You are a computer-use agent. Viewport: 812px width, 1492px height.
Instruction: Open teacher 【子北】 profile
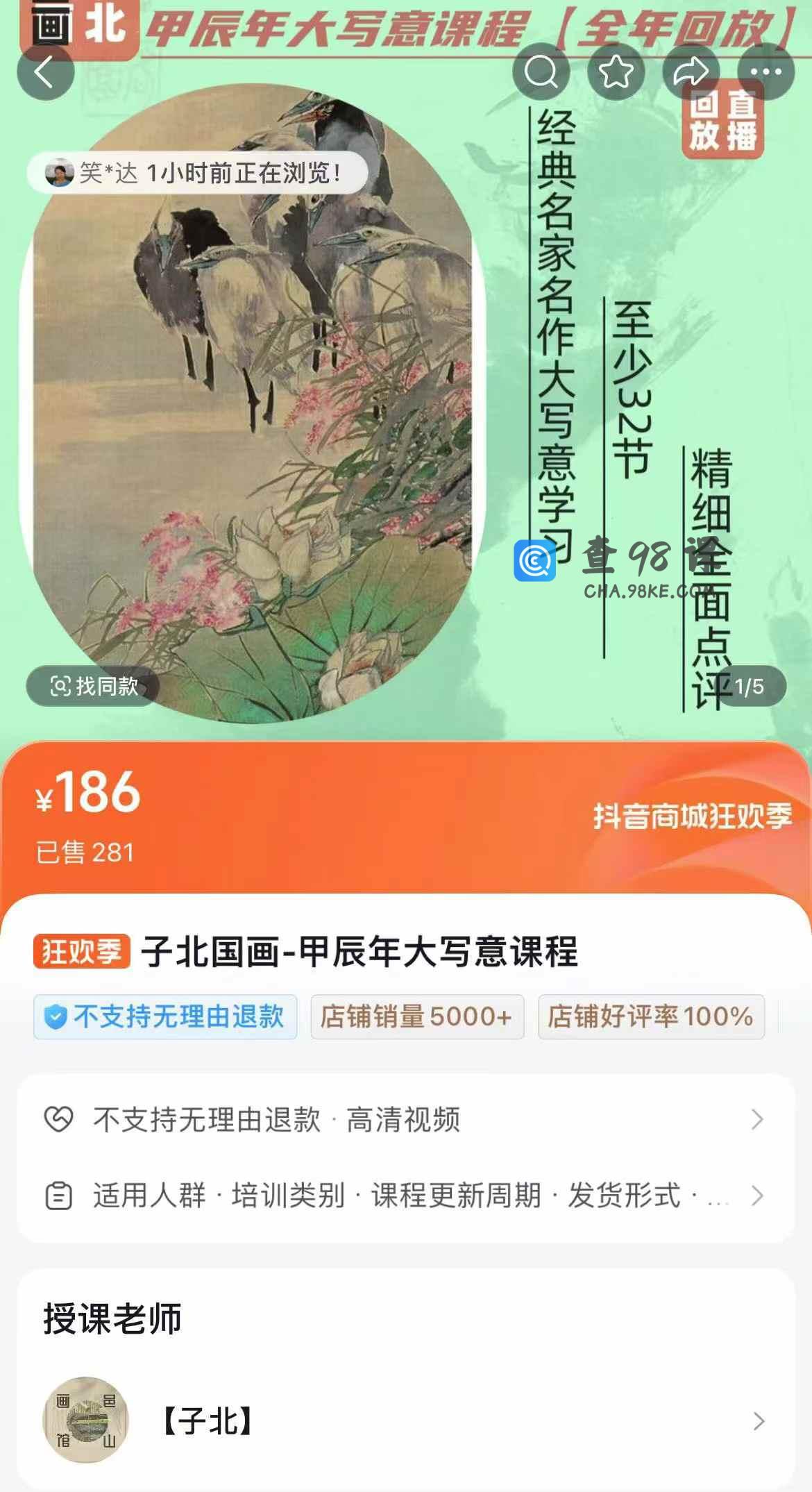[x=405, y=1421]
